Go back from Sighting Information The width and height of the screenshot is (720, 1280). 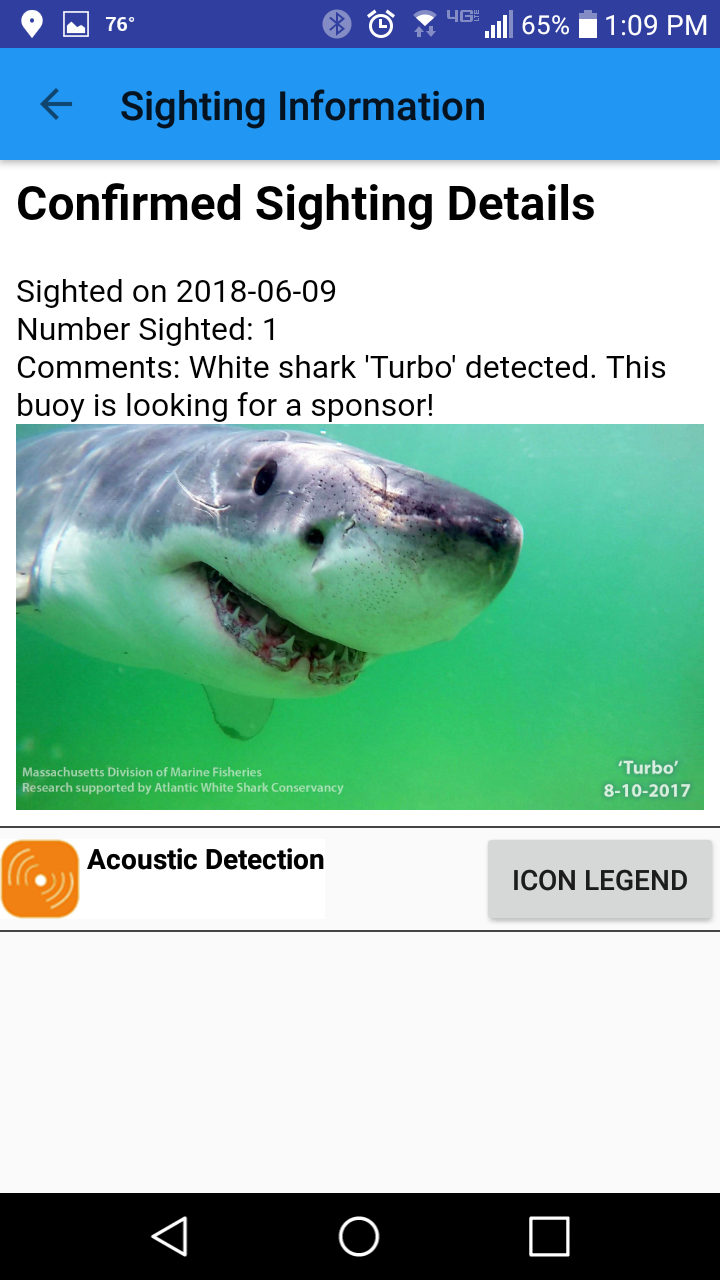[56, 105]
